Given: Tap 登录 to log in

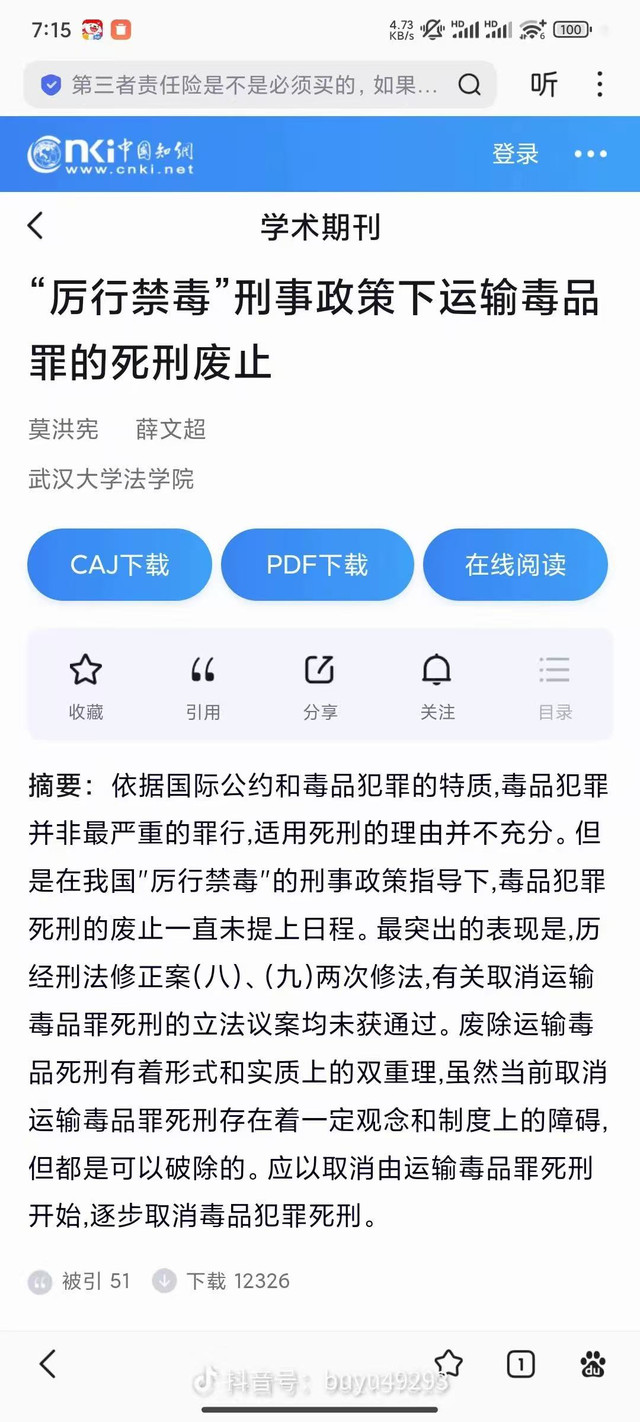Looking at the screenshot, I should tap(515, 154).
